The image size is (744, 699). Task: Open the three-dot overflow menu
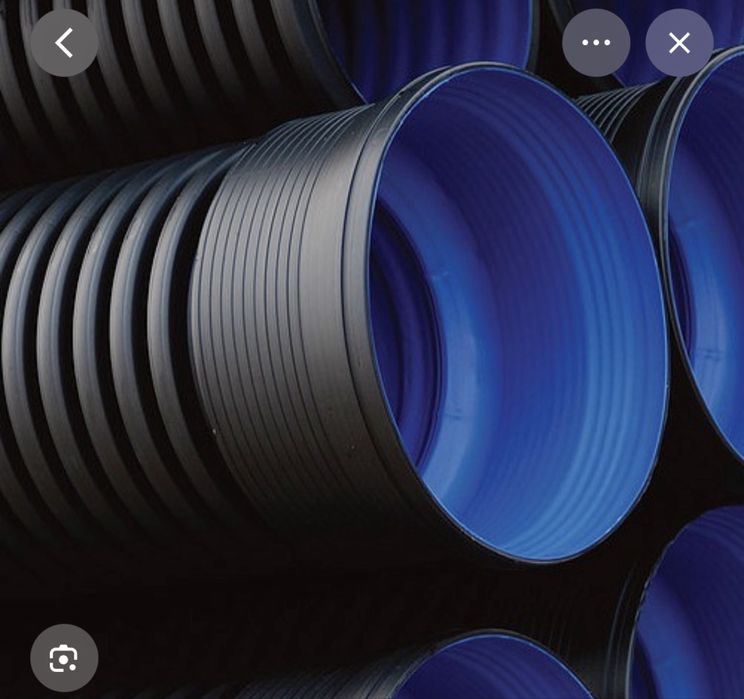tap(596, 43)
